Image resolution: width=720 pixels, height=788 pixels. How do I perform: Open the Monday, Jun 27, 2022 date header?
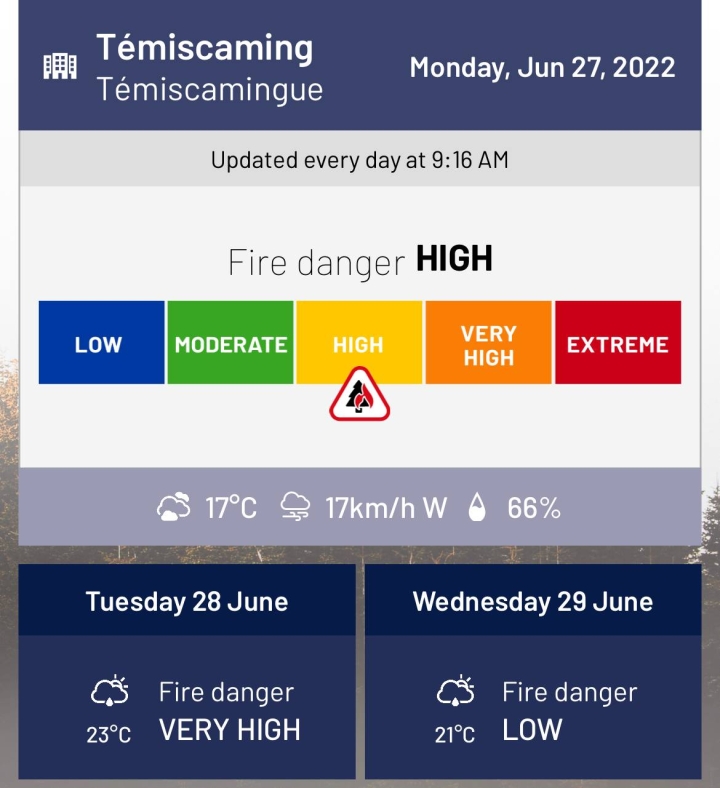(x=544, y=67)
